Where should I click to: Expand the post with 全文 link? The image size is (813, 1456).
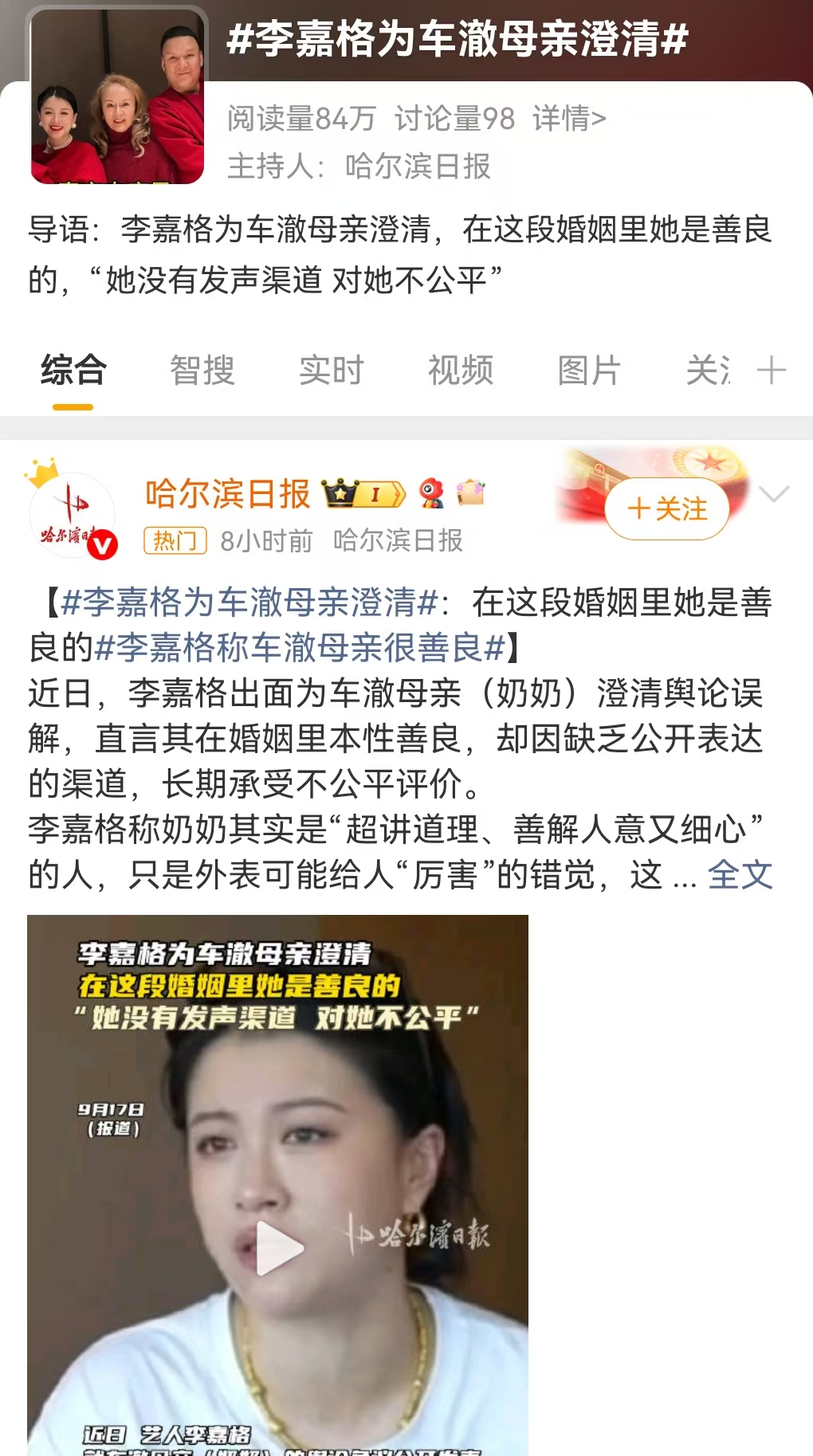[740, 875]
